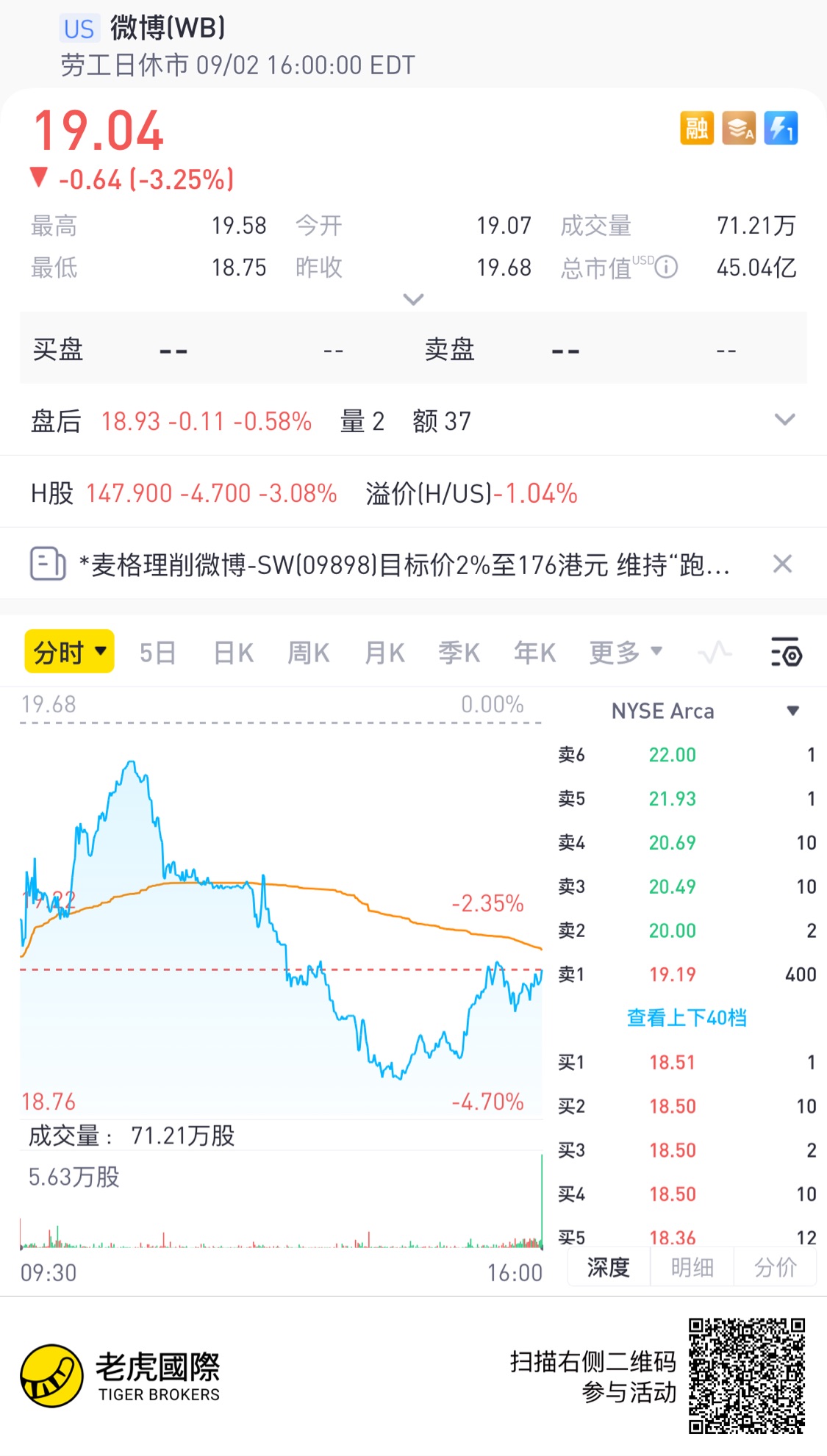Select the 日K chart tab
This screenshot has height=1456, width=827.
233,653
